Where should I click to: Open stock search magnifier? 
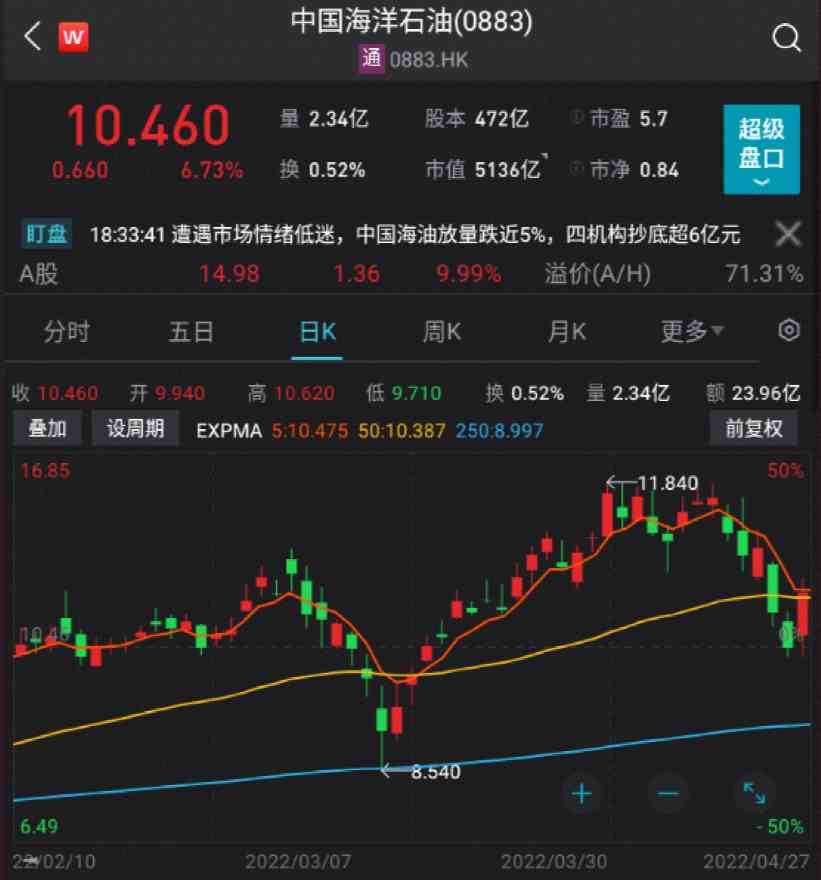(787, 38)
